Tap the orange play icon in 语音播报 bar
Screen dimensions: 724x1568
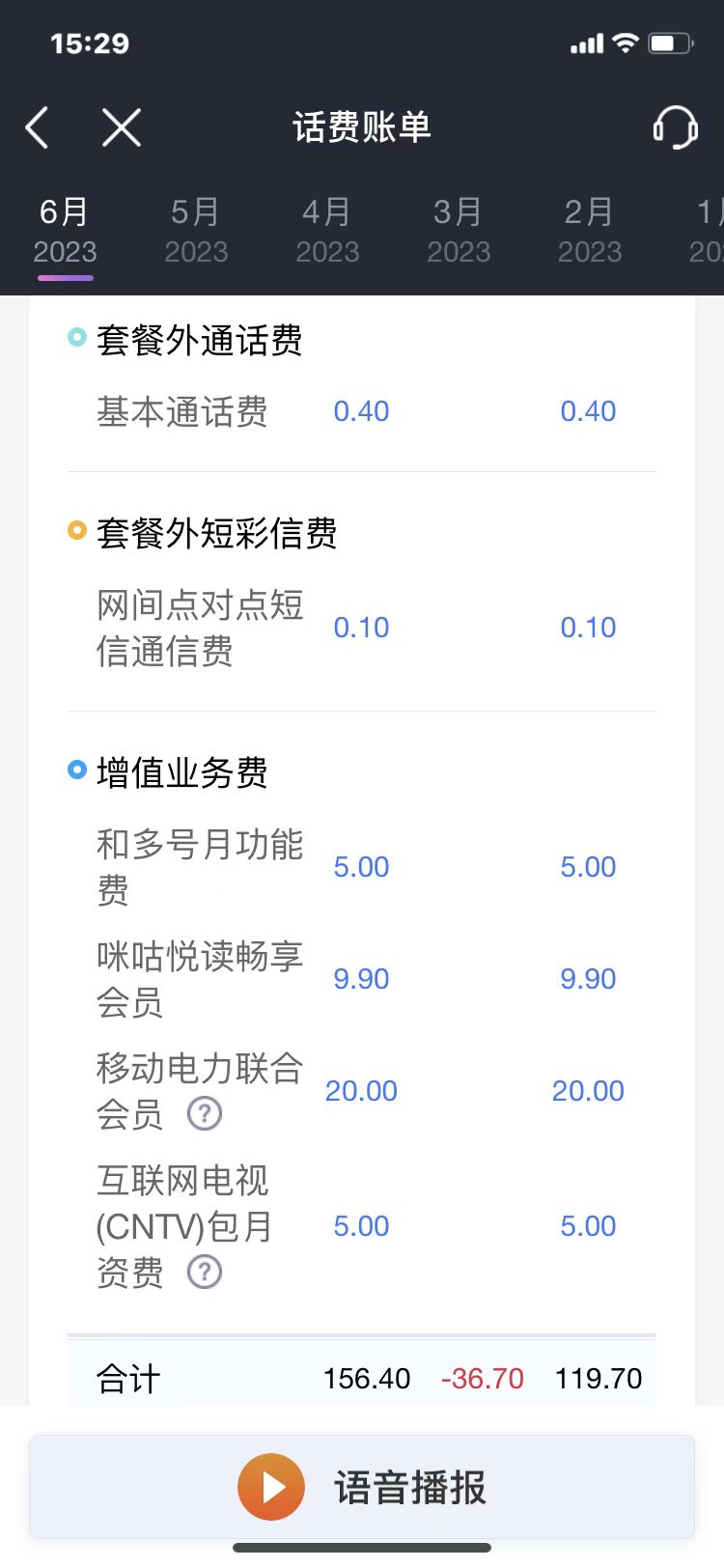coord(270,1486)
